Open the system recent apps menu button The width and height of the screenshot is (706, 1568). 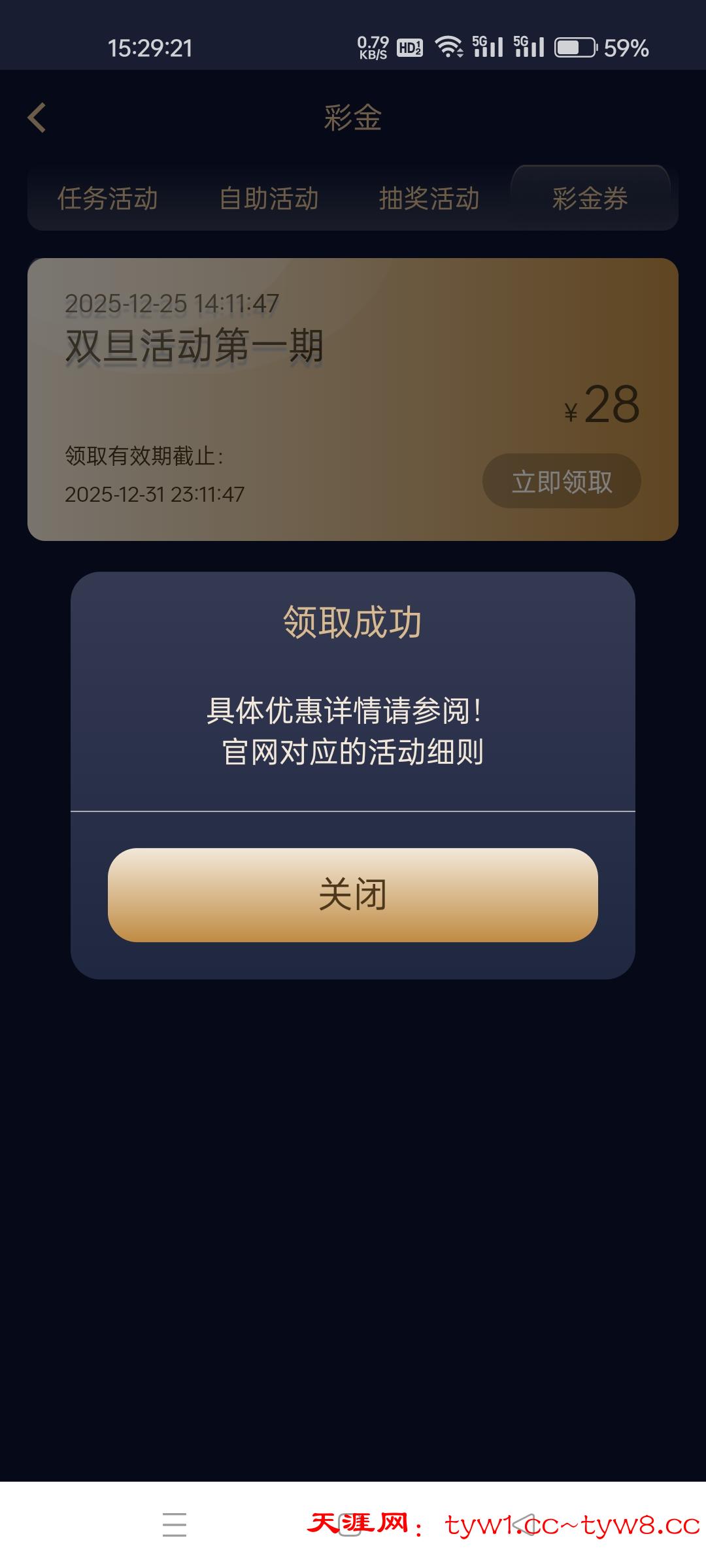pos(175,1525)
